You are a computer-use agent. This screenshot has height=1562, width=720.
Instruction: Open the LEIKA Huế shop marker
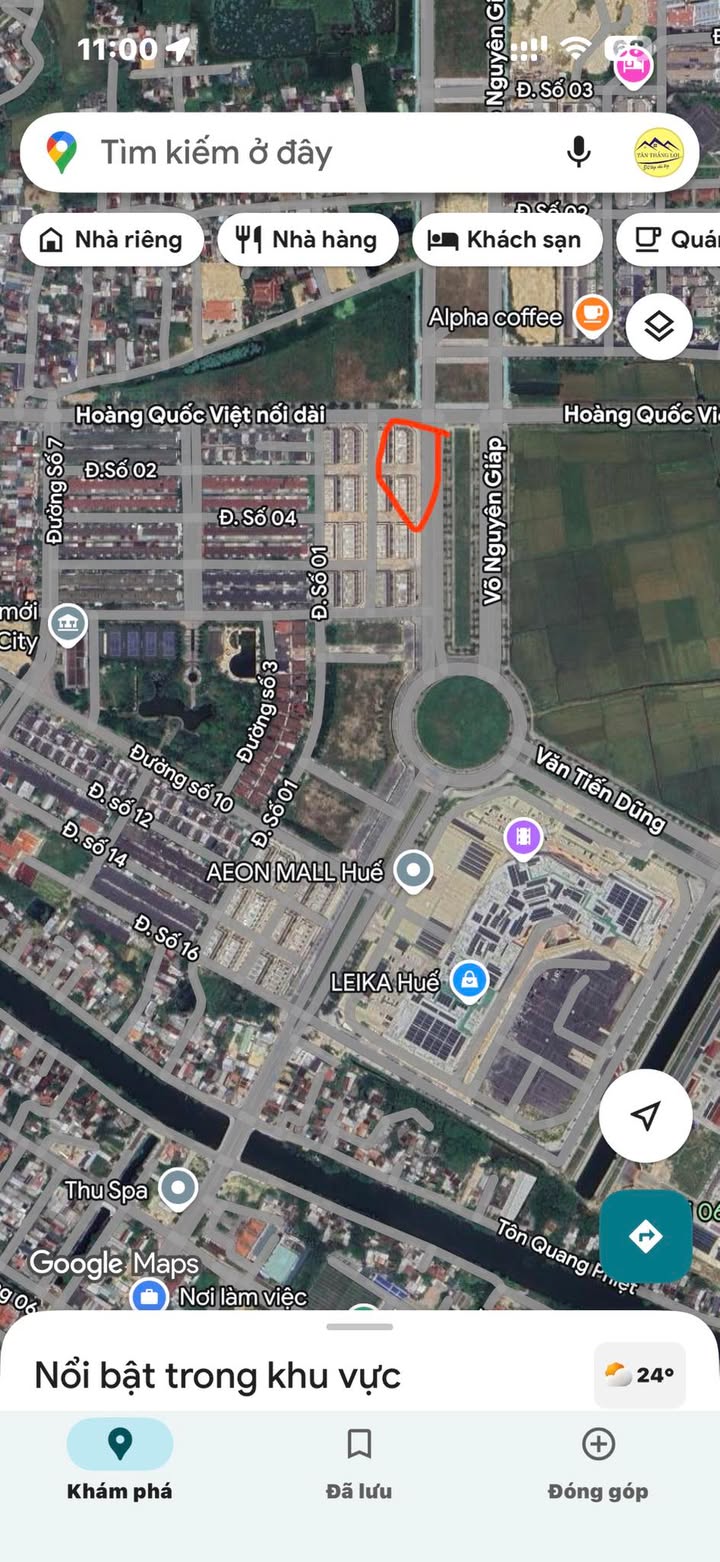[x=469, y=981]
